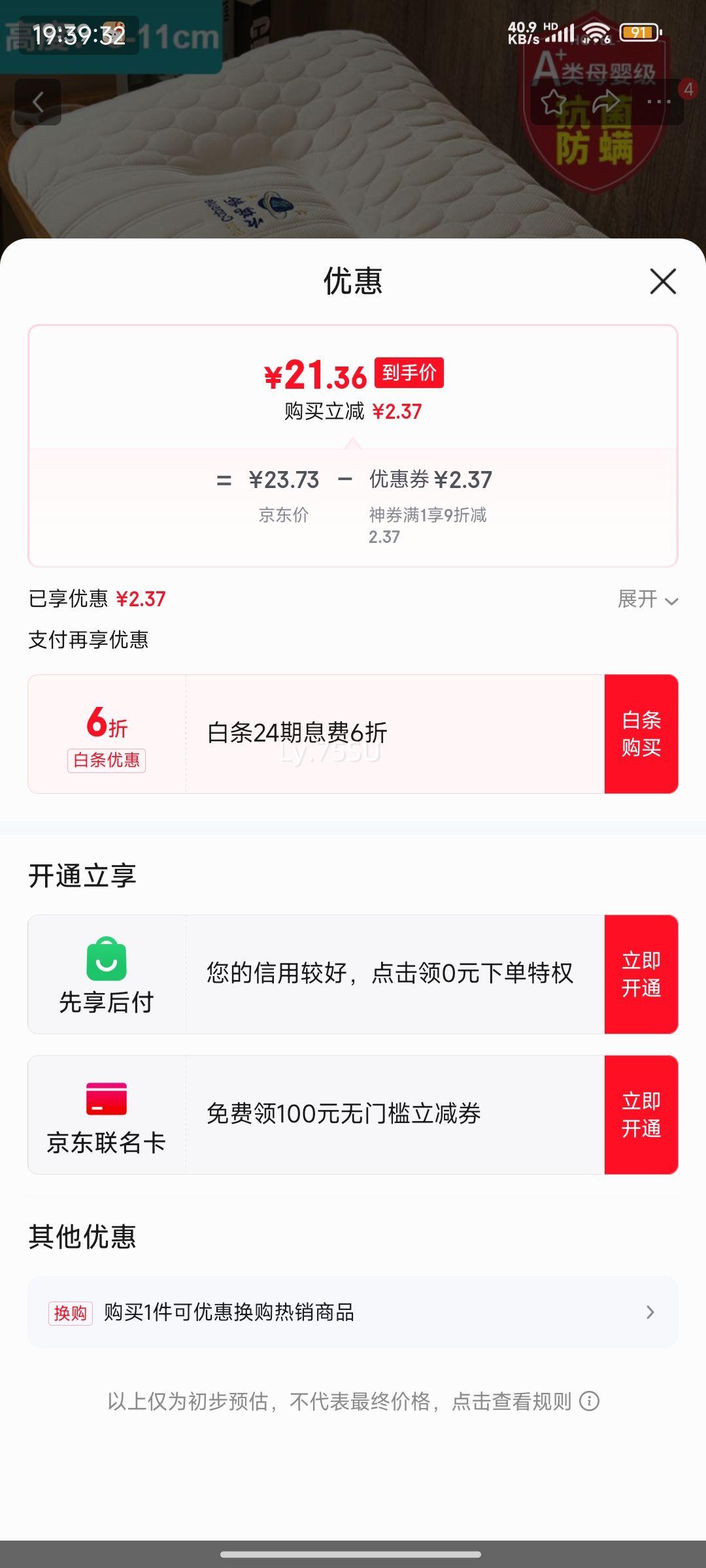This screenshot has height=1568, width=706.
Task: View the rules via 点击查看规则 info icon
Action: [x=590, y=1401]
